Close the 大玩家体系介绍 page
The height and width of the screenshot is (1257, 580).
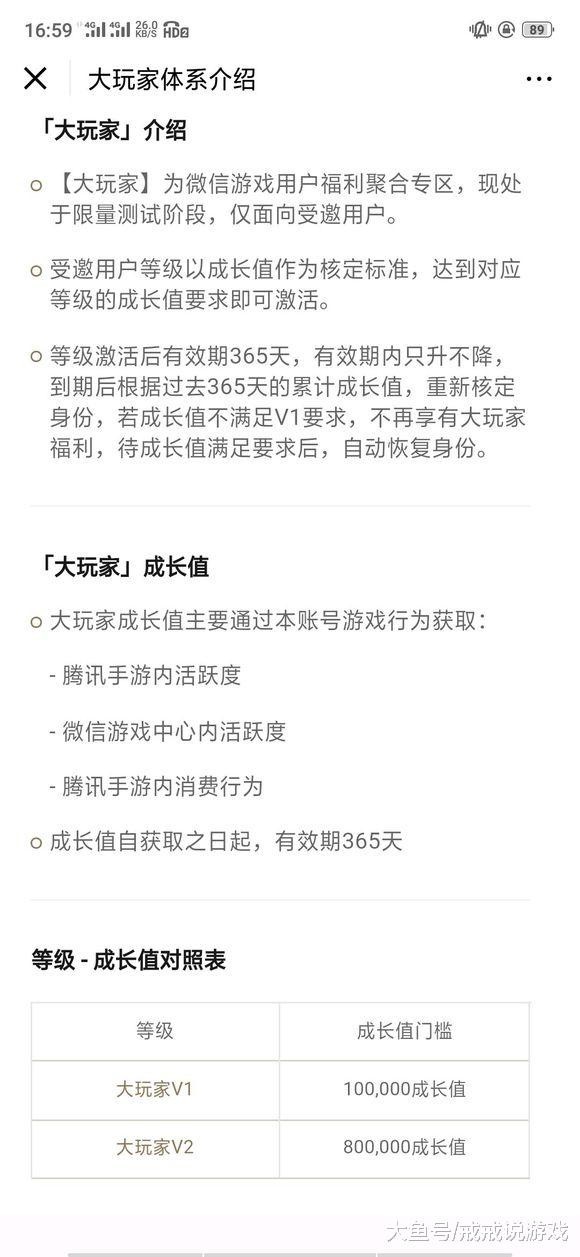35,78
